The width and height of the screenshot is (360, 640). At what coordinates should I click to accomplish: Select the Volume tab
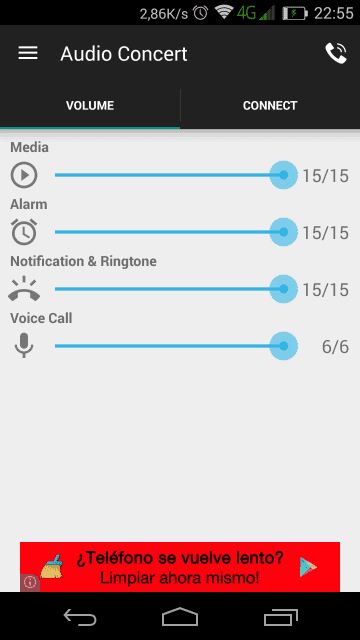pos(90,105)
